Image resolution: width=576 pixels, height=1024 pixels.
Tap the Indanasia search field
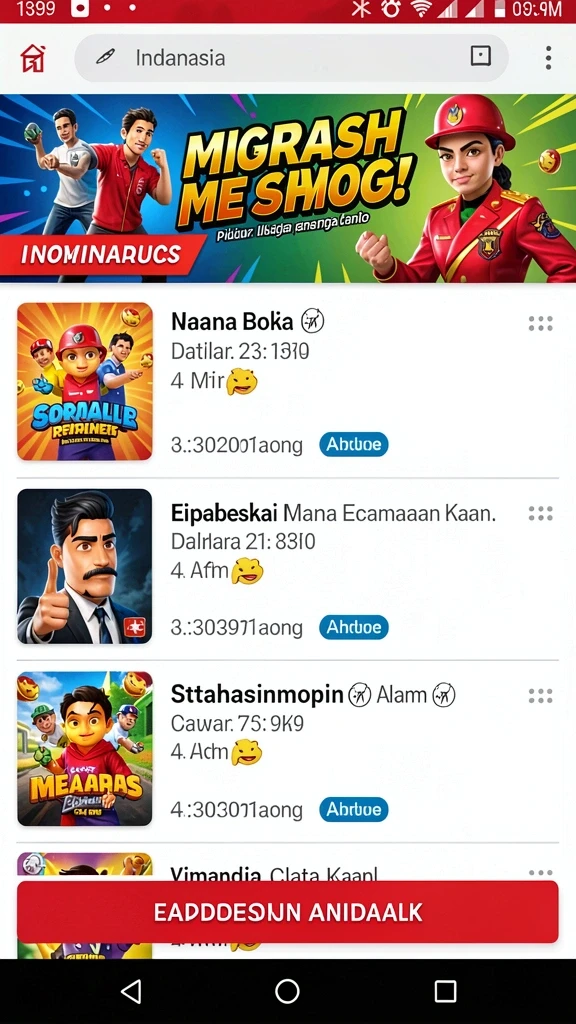[x=291, y=57]
